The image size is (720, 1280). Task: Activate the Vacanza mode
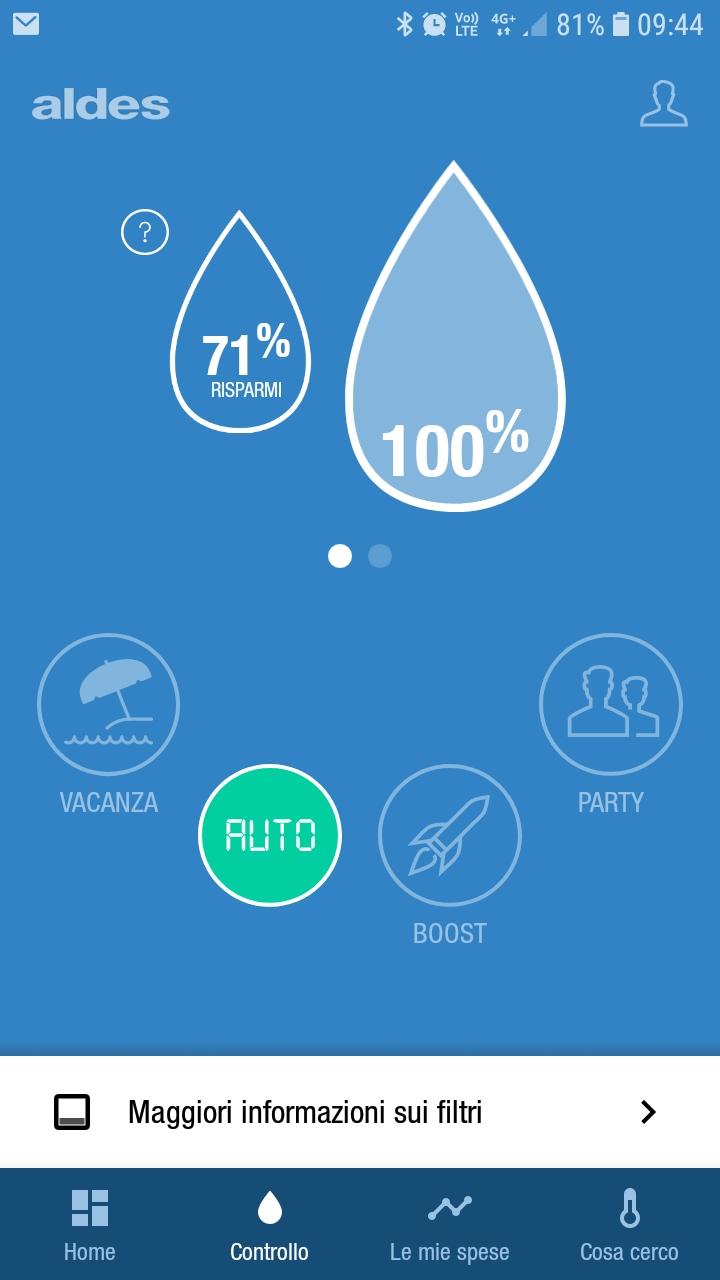[x=108, y=704]
